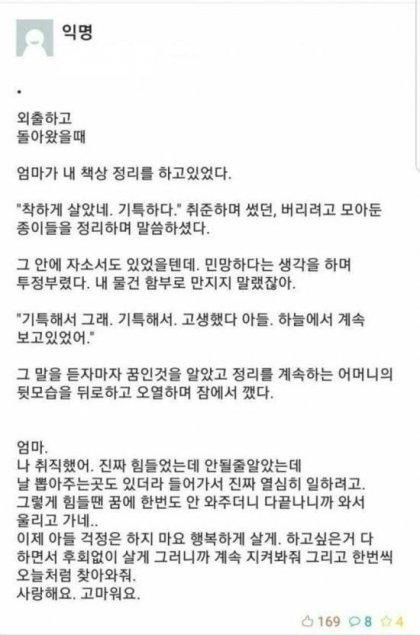420x635 pixels.
Task: Open the 익명 profile avatar
Action: (34, 38)
